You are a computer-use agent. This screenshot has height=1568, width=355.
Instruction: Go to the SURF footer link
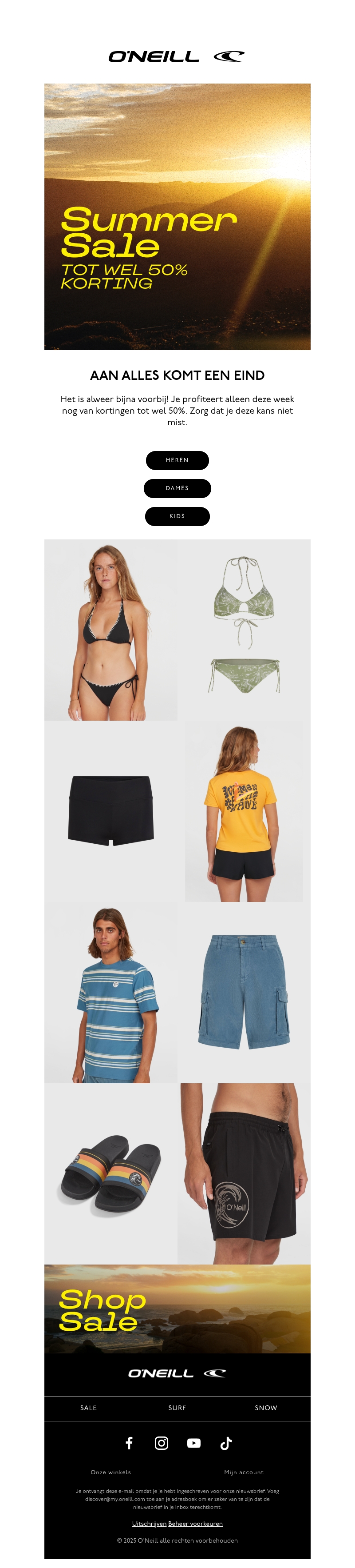pos(177,1408)
